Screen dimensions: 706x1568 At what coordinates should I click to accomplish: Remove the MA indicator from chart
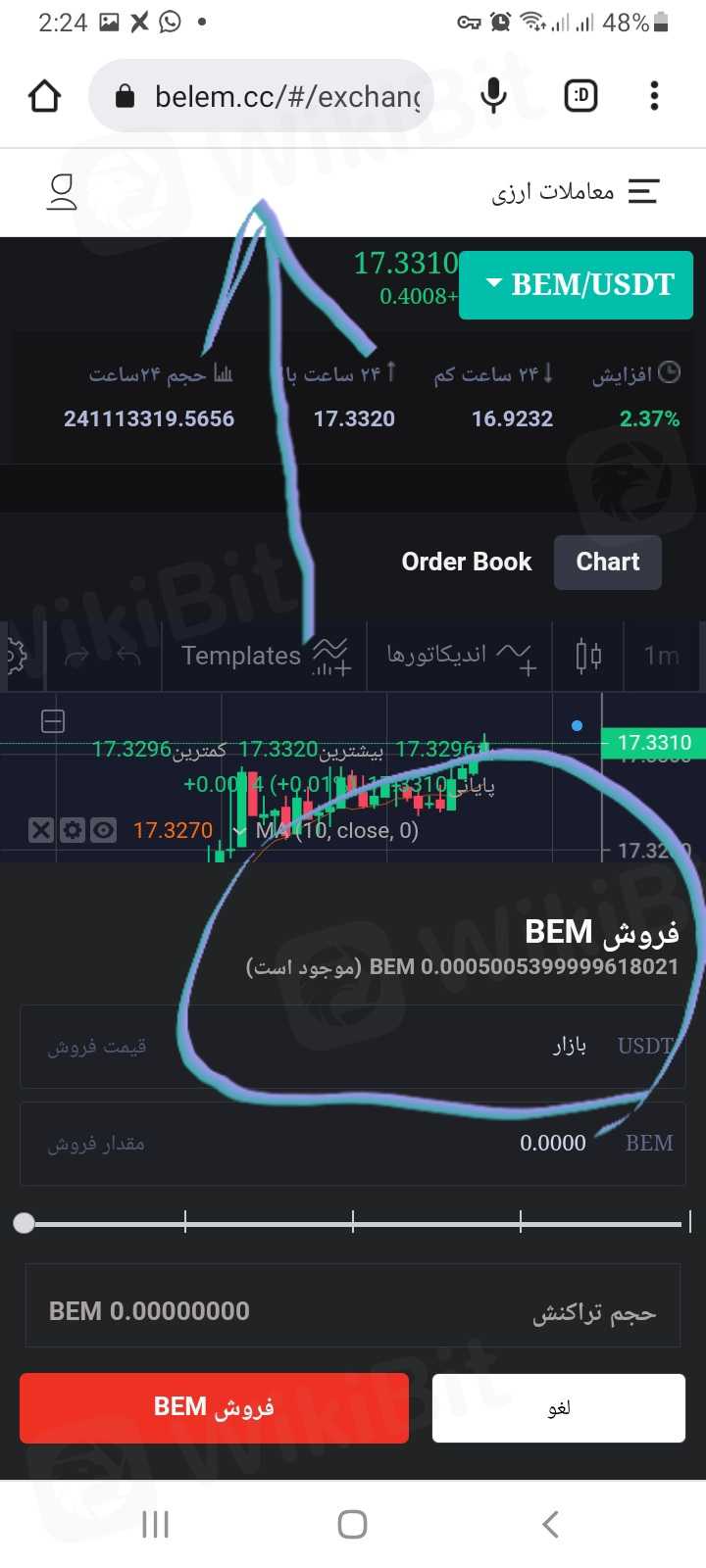click(40, 831)
